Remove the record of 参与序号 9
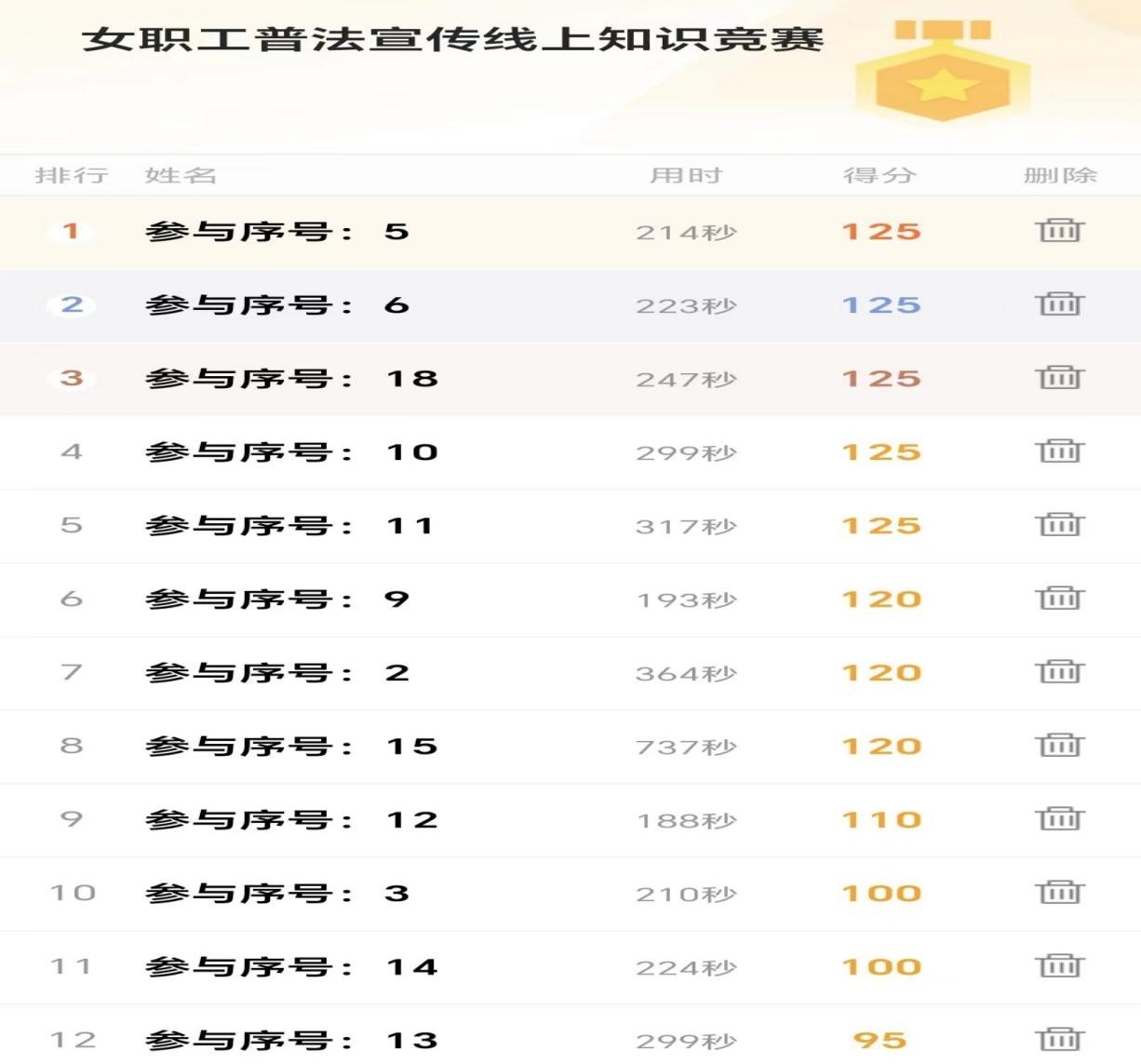Viewport: 1141px width, 1064px height. 1059,598
